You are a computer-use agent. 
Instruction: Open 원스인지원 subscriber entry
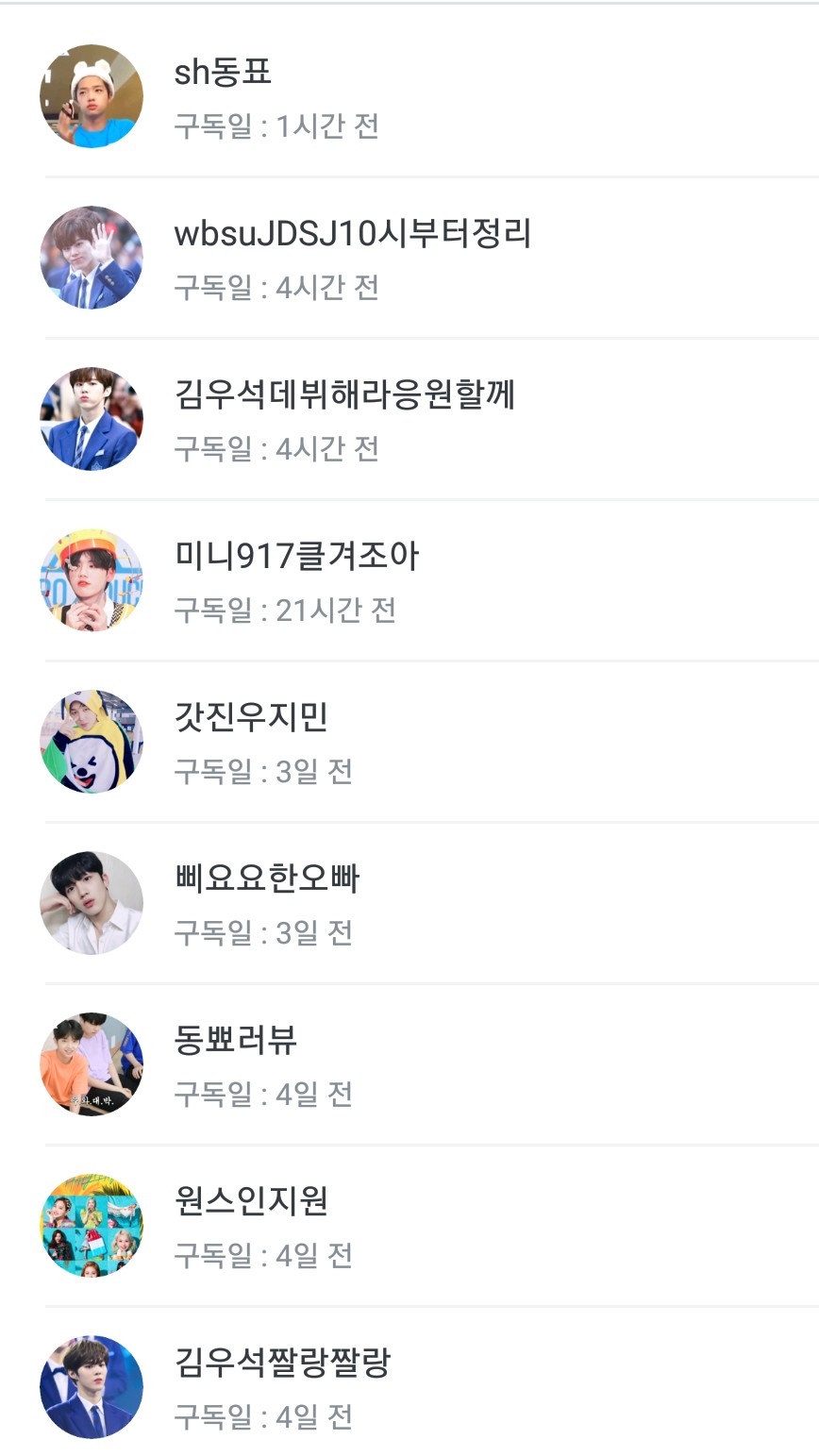[251, 1201]
